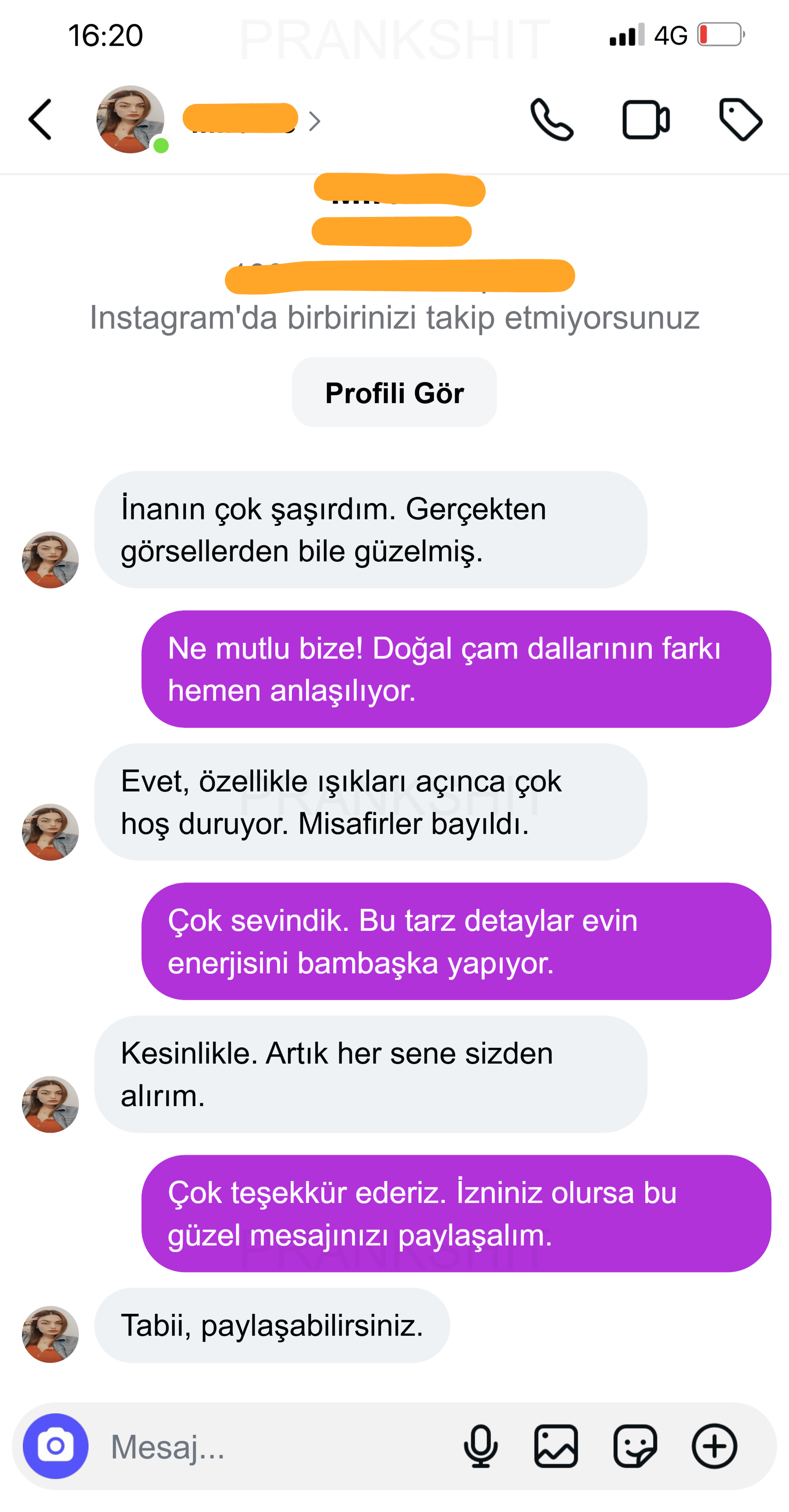
Task: Tap the Profili Gör button
Action: point(394,393)
